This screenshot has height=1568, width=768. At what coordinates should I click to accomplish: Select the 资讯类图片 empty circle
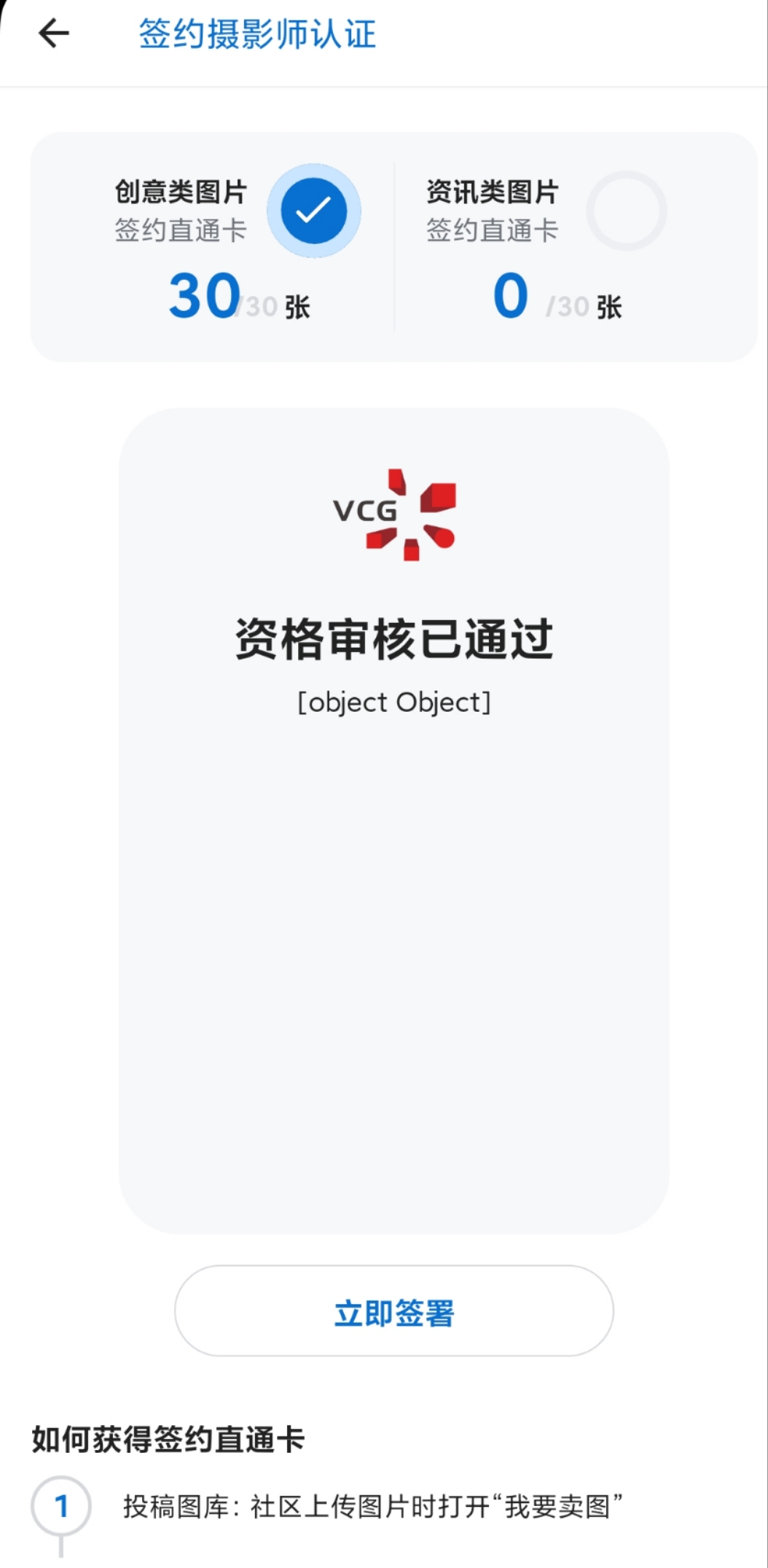627,211
